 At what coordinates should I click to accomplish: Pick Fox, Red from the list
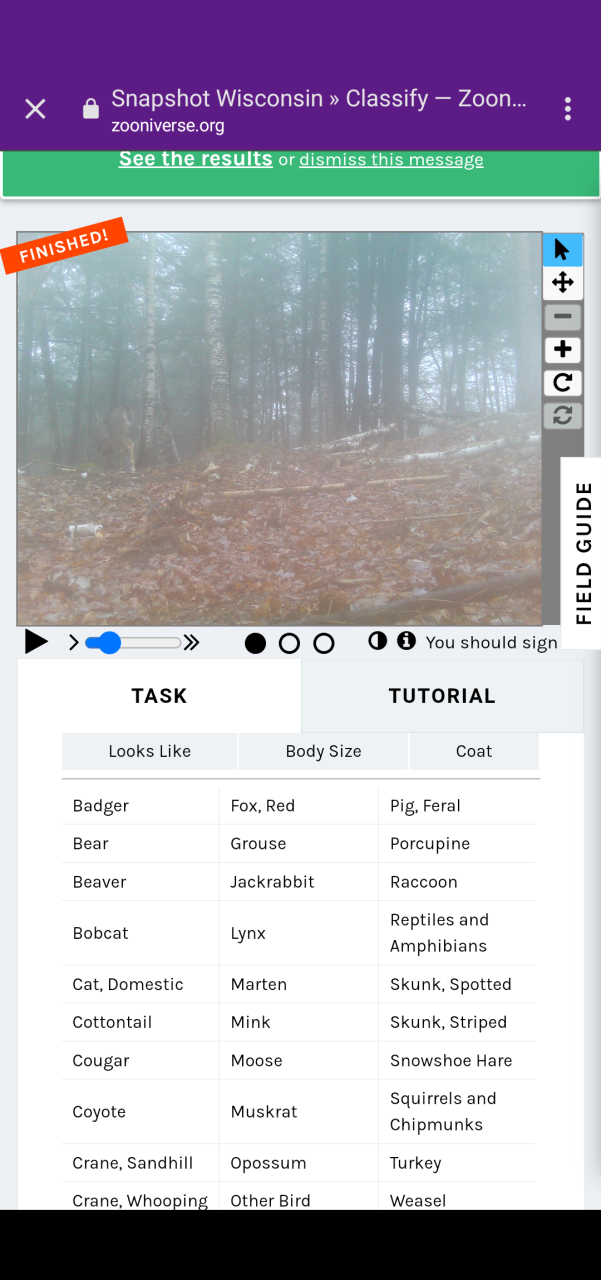tap(262, 806)
